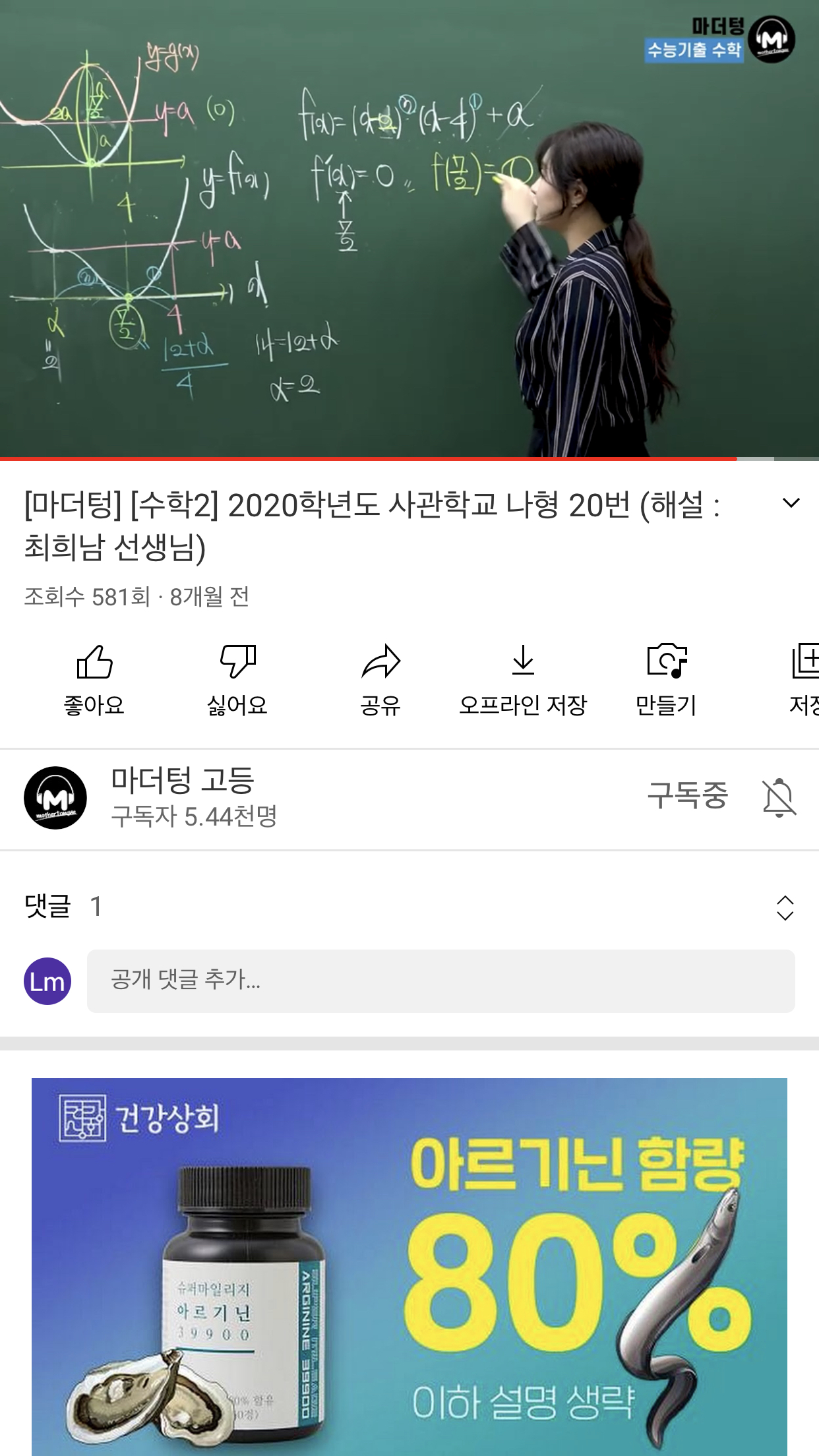This screenshot has width=819, height=1456.
Task: Expand the 댓글 comments section
Action: pyautogui.click(x=785, y=907)
